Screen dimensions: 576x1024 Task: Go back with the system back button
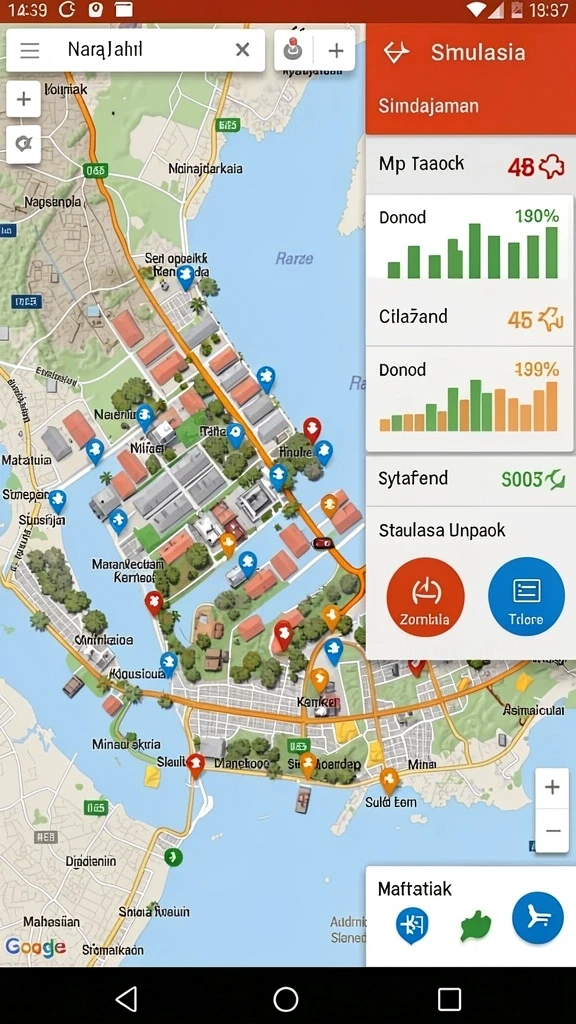click(x=126, y=999)
